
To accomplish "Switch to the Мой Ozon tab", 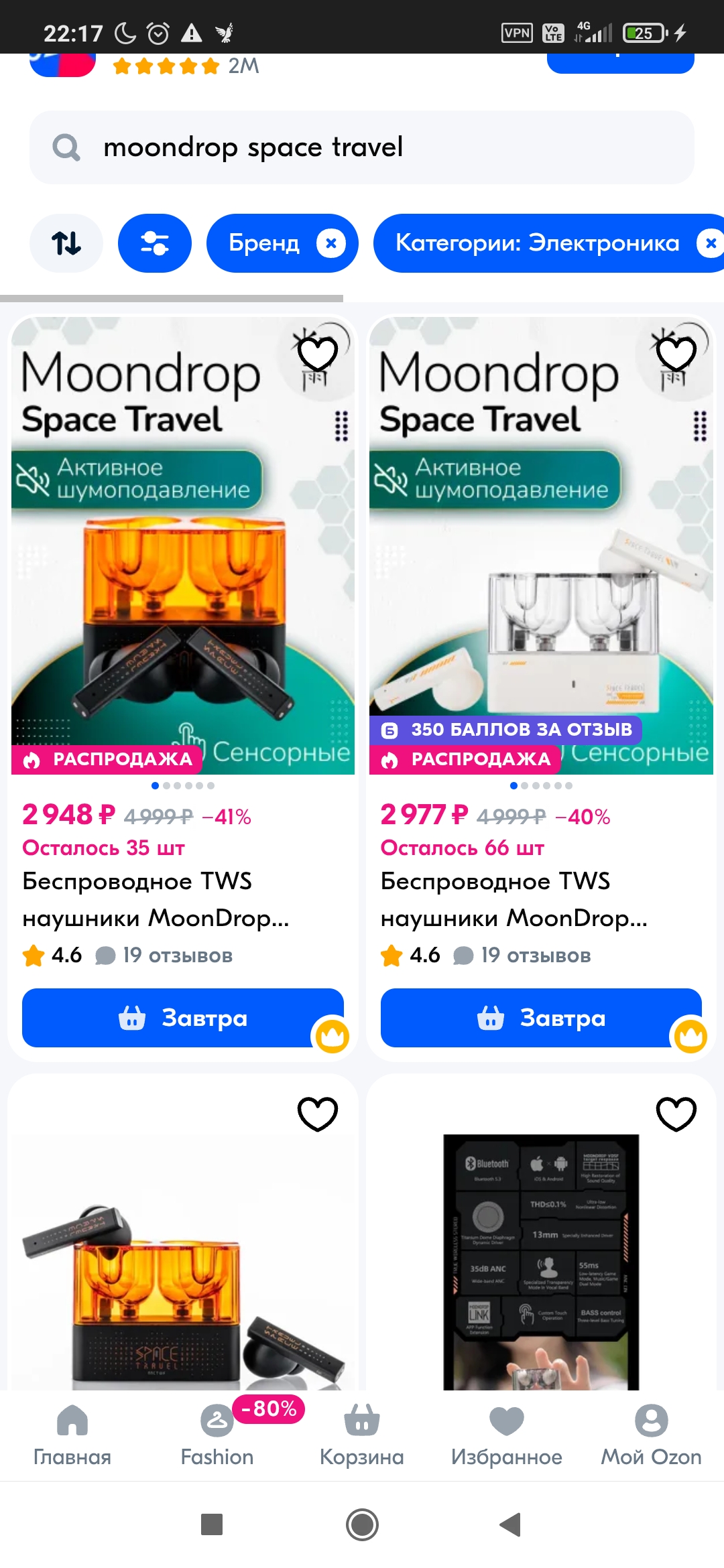I will [652, 1435].
